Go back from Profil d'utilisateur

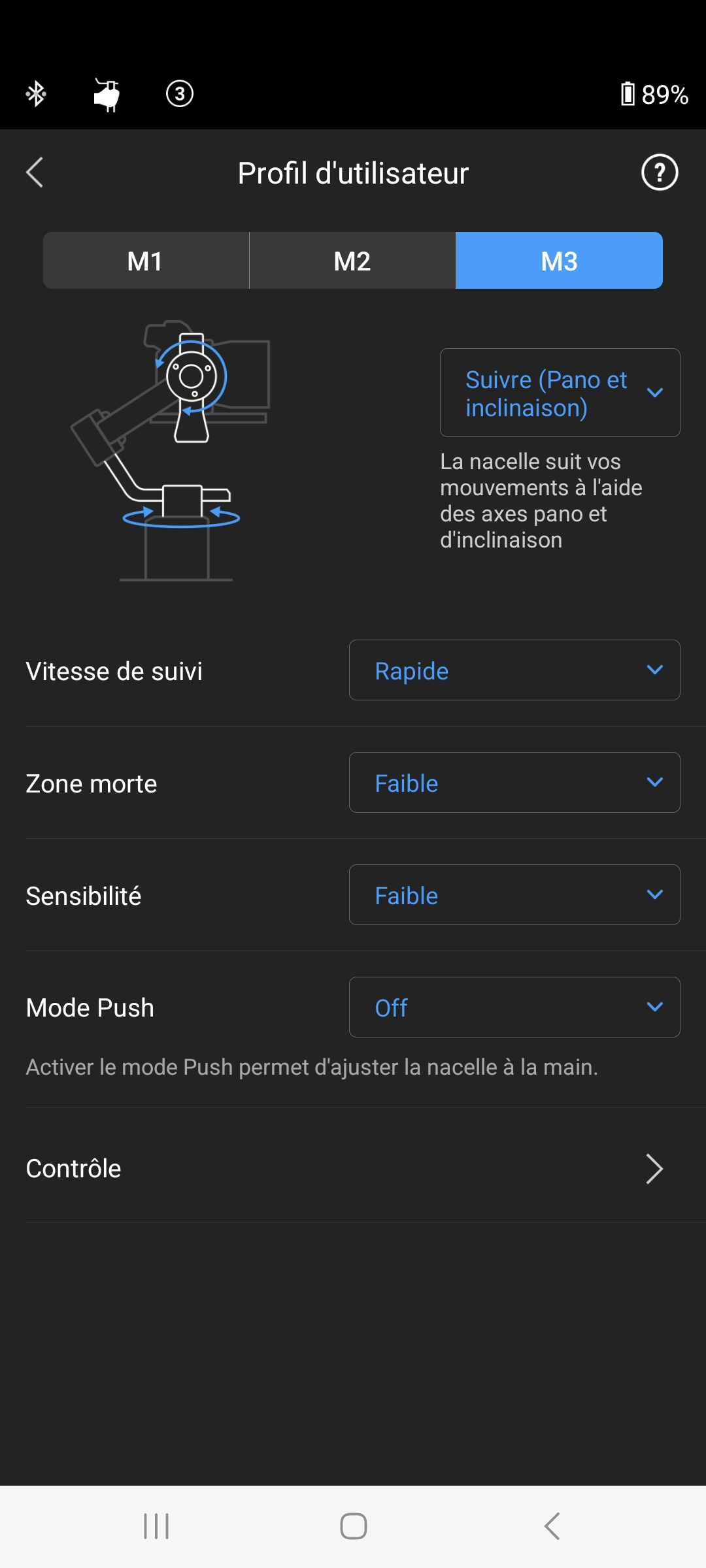(x=35, y=172)
